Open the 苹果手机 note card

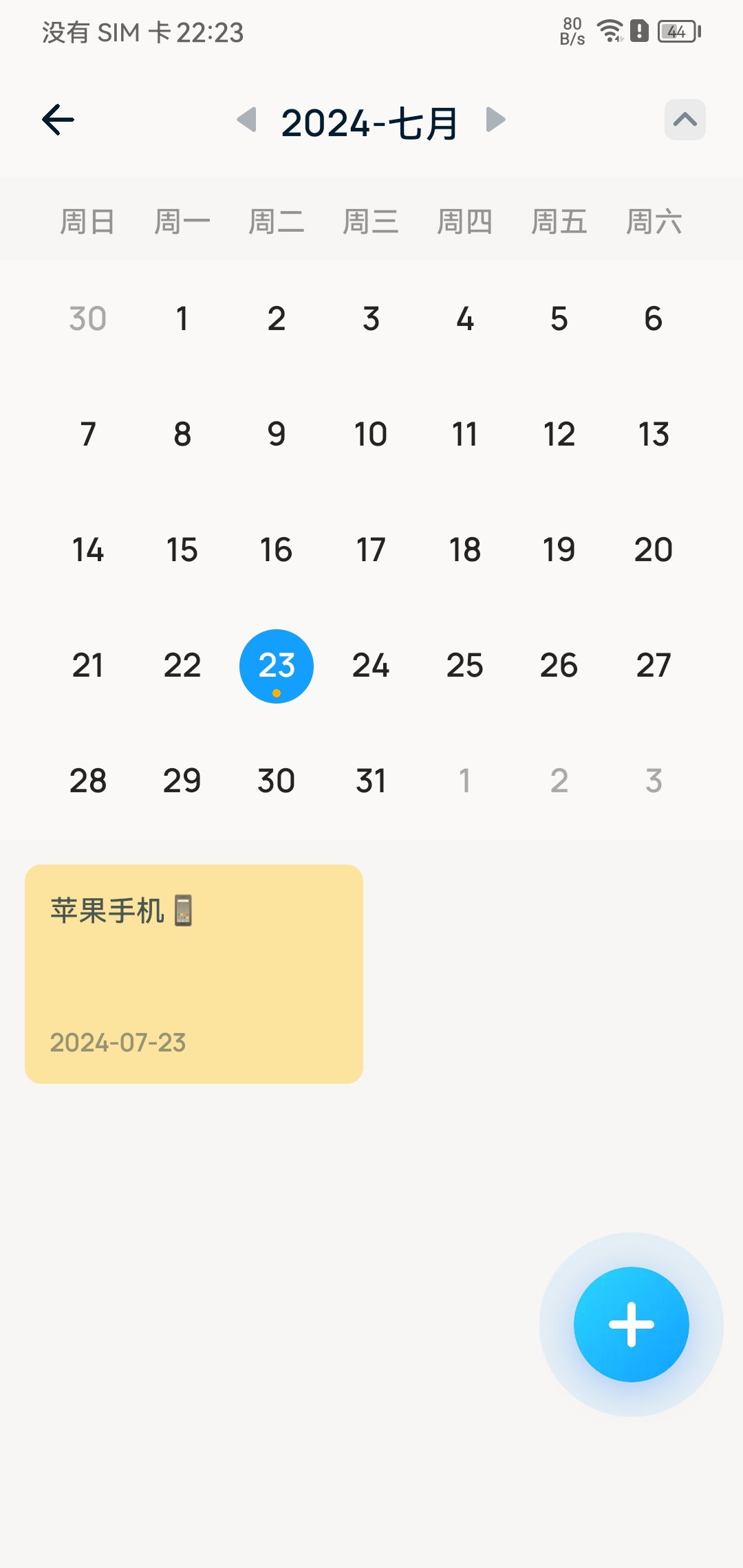[x=194, y=973]
